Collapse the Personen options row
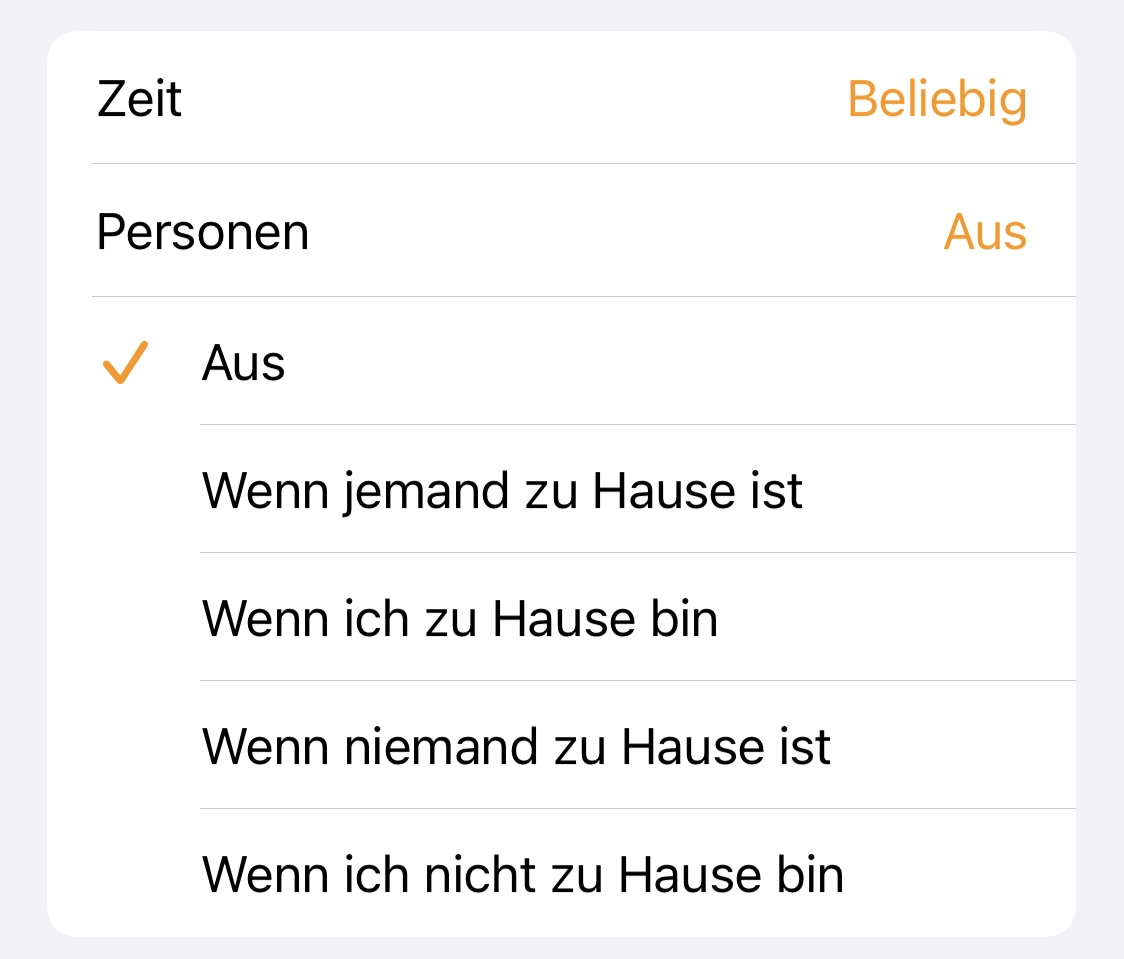The height and width of the screenshot is (959, 1124). [560, 232]
